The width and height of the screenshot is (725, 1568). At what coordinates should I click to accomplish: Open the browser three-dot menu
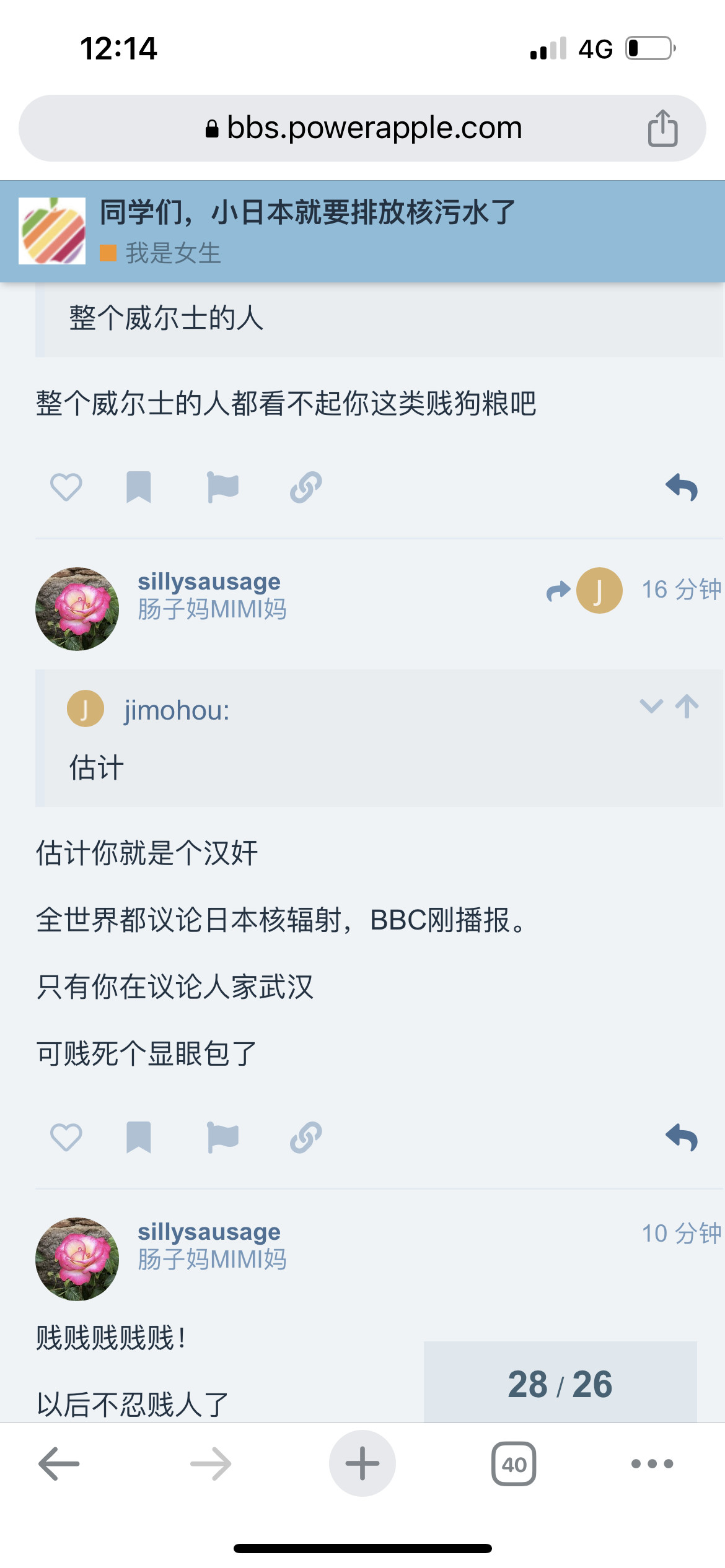coord(652,1464)
